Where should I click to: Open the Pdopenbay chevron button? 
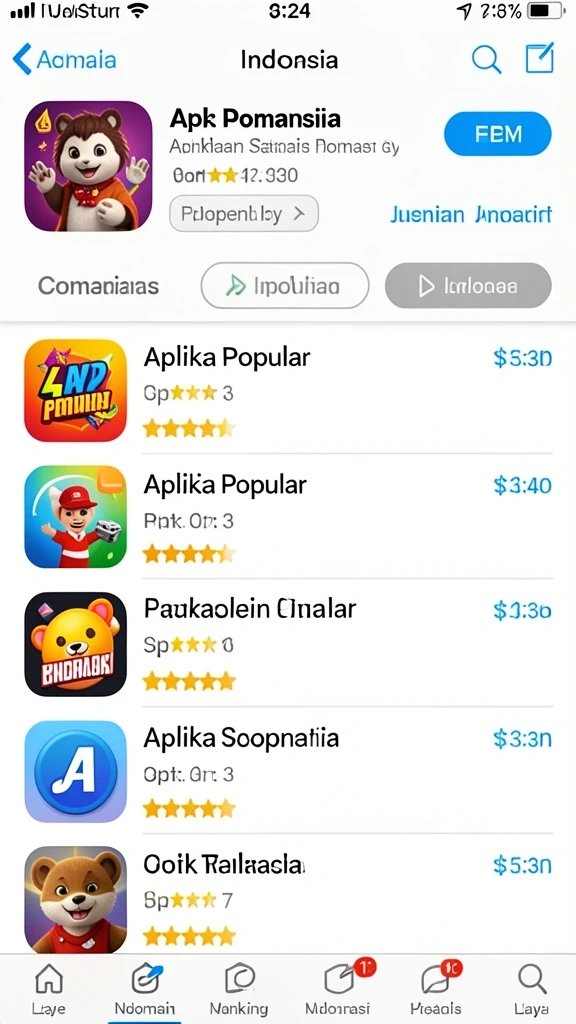pyautogui.click(x=244, y=213)
